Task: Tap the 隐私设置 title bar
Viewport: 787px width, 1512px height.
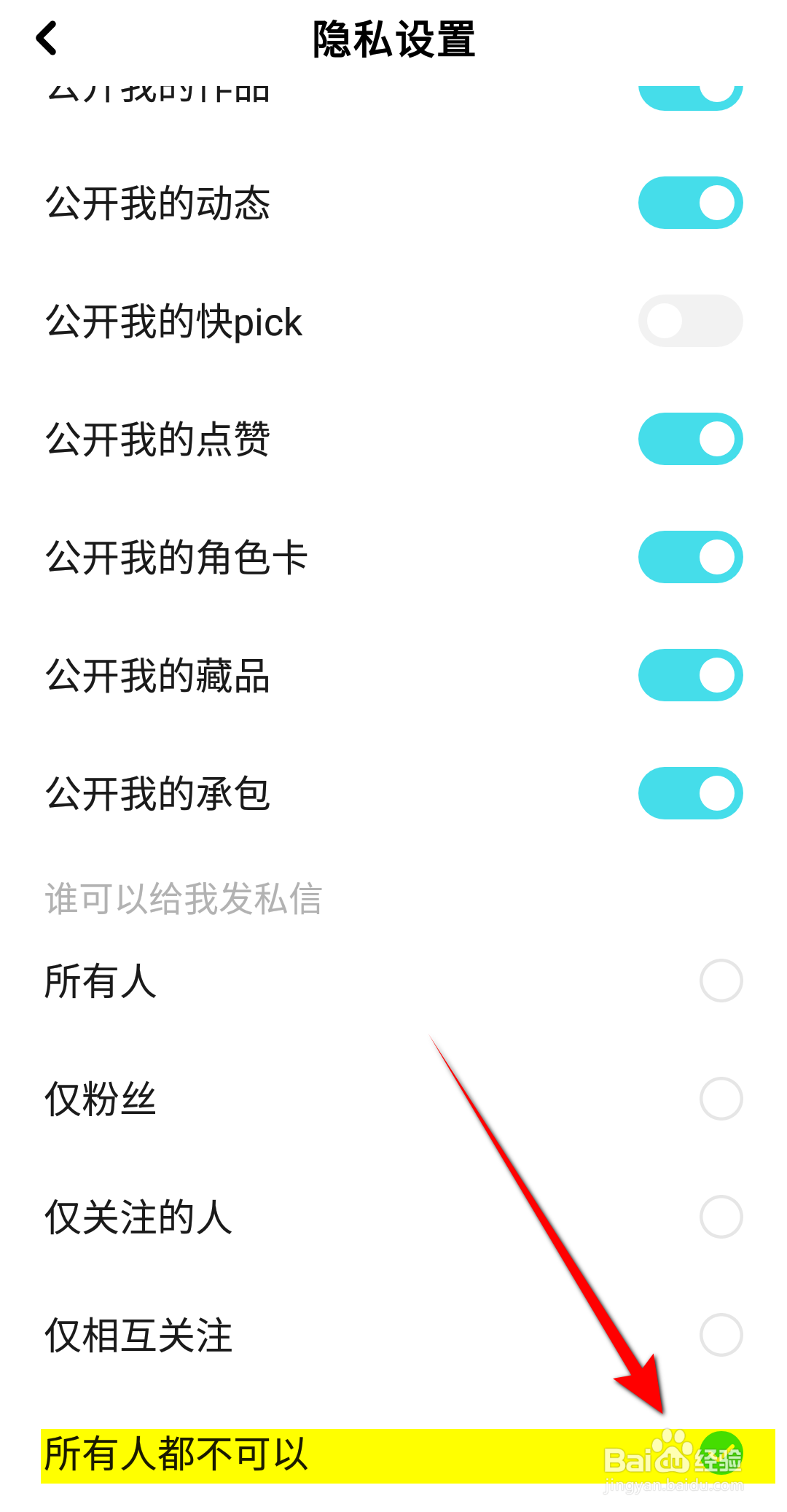Action: (393, 40)
